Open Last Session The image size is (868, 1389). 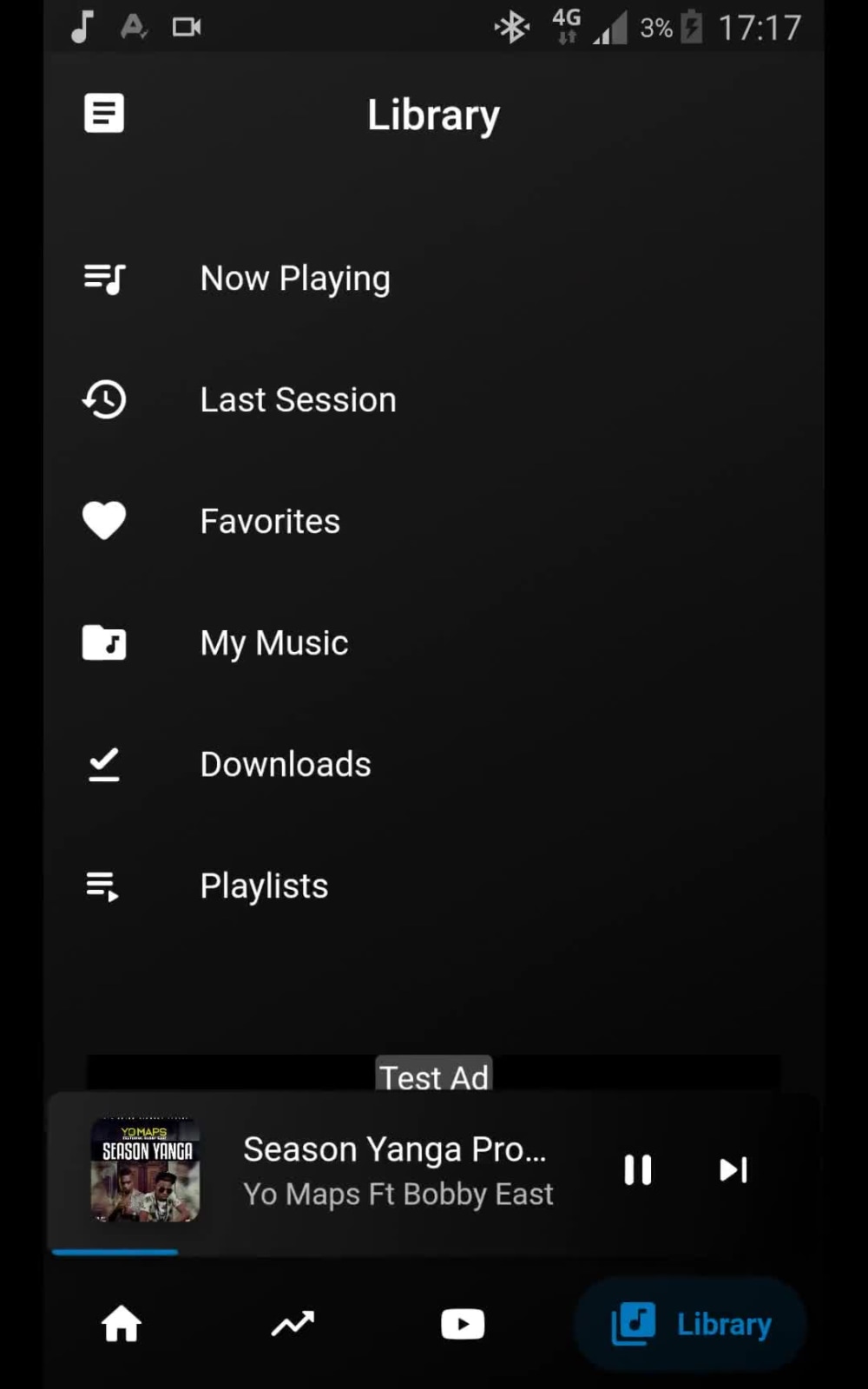[x=434, y=400]
